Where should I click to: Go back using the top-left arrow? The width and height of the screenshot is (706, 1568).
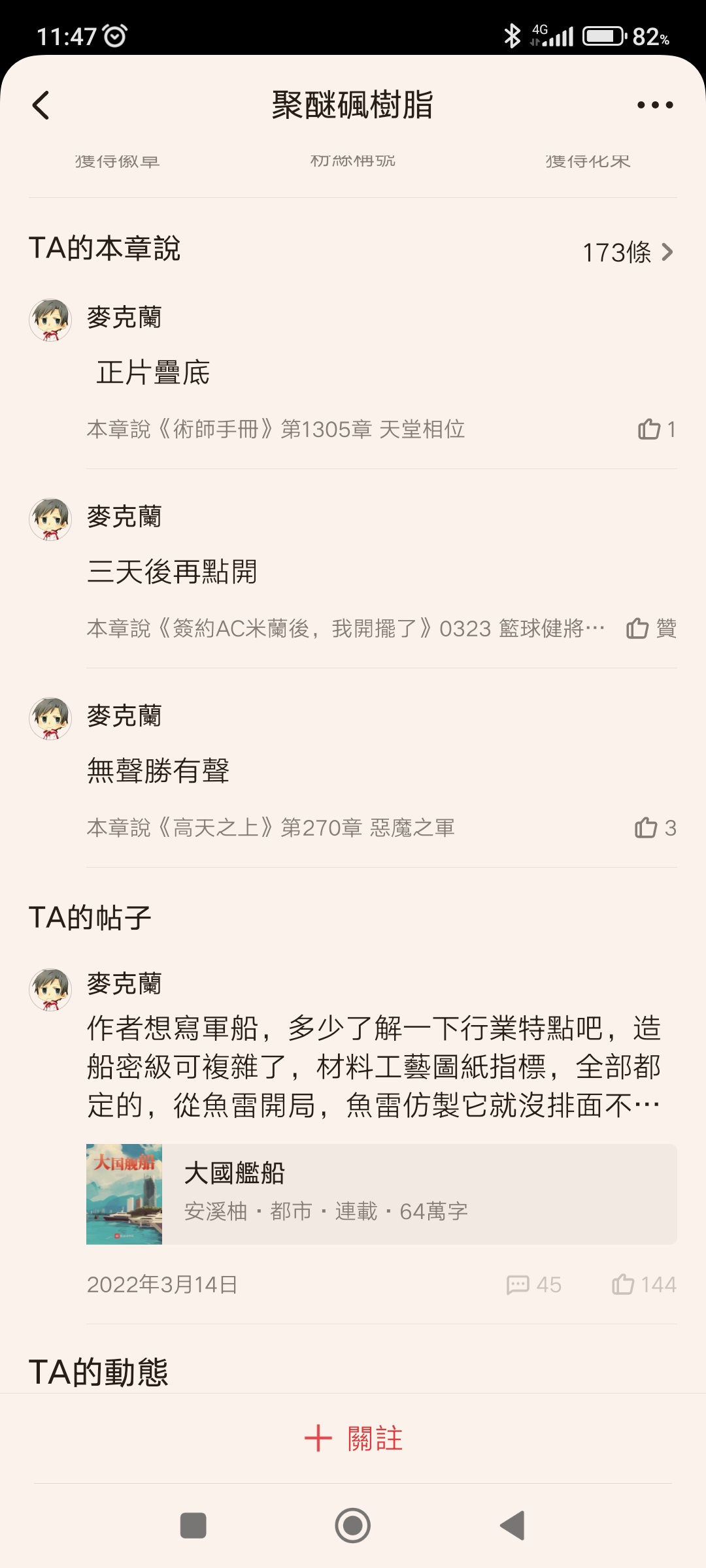tap(41, 105)
